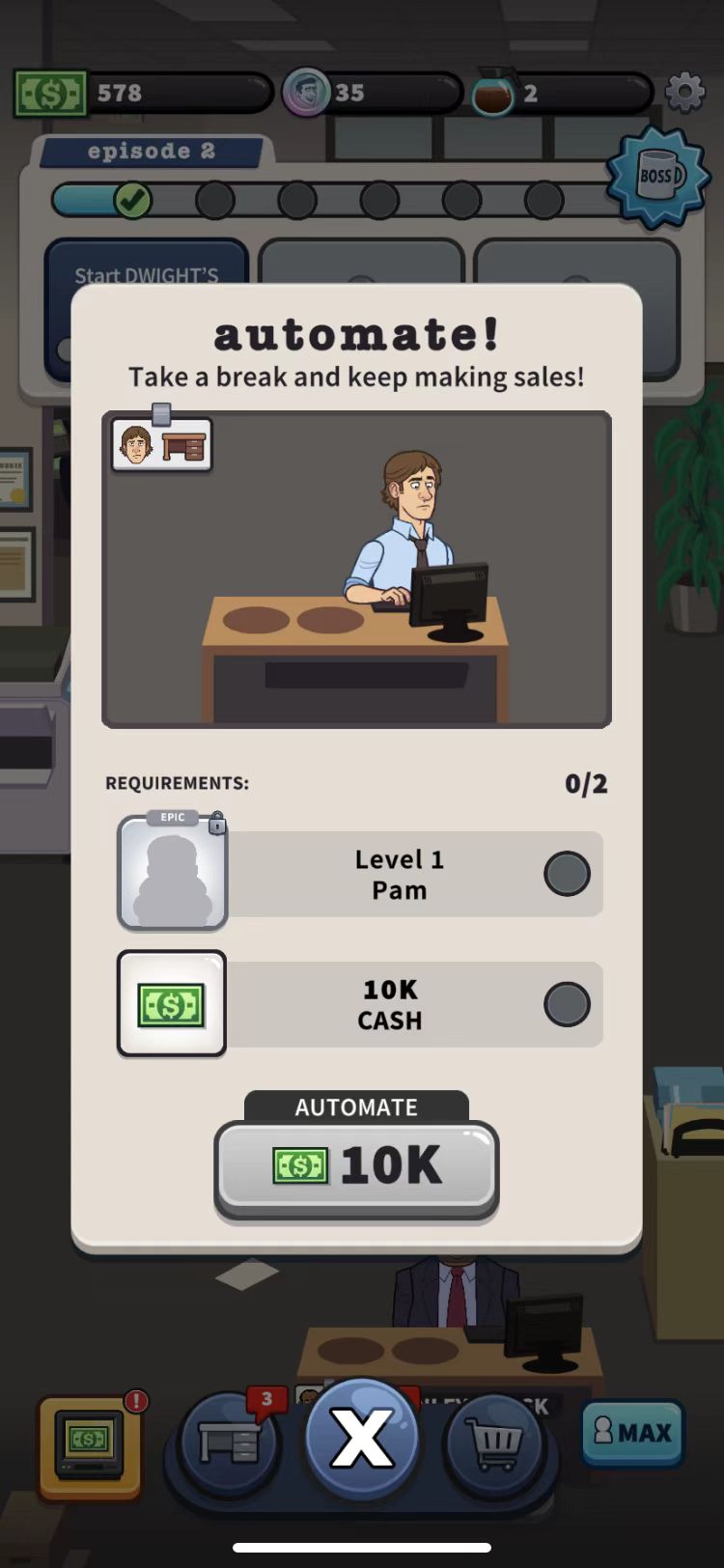Tap the MAX upgrade button

[x=632, y=1433]
